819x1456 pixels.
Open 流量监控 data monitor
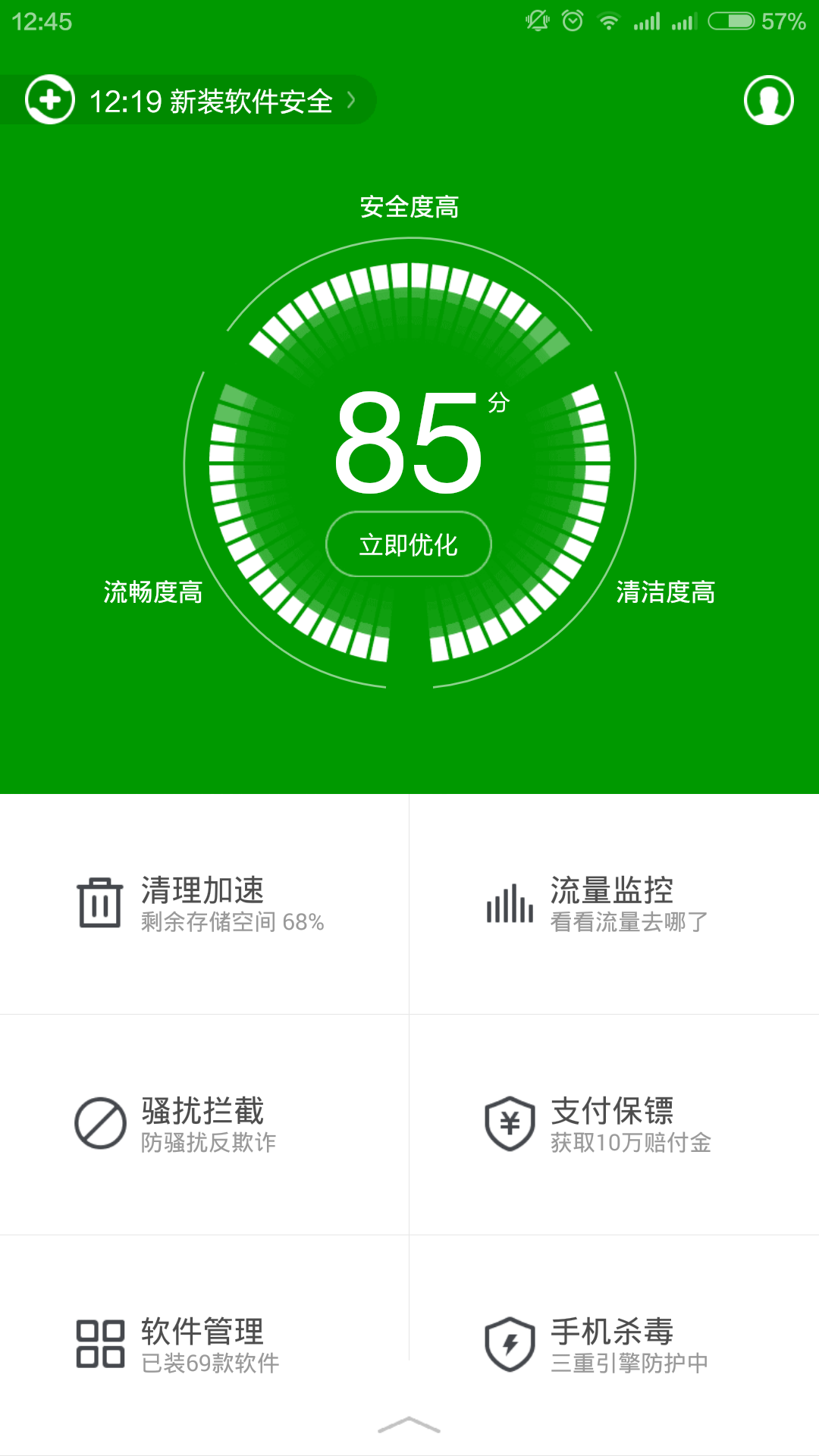pos(613,904)
